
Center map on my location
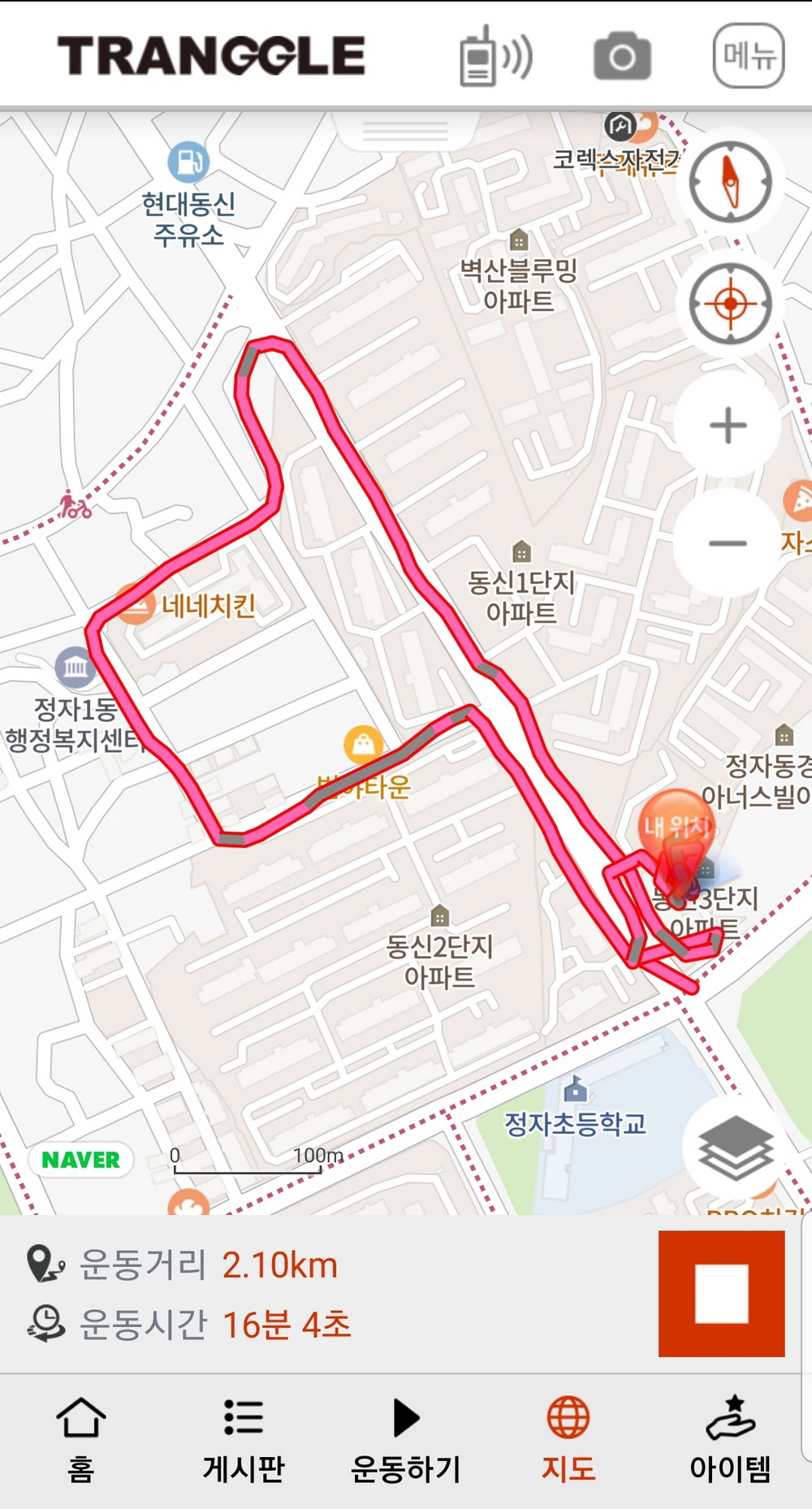click(x=730, y=304)
